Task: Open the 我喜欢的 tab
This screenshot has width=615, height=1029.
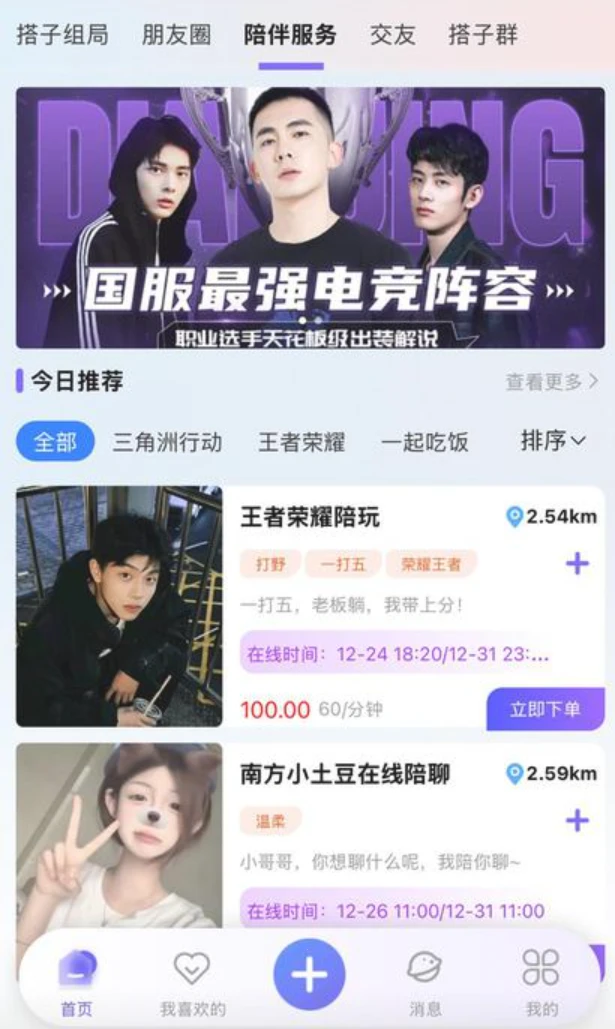Action: point(192,979)
